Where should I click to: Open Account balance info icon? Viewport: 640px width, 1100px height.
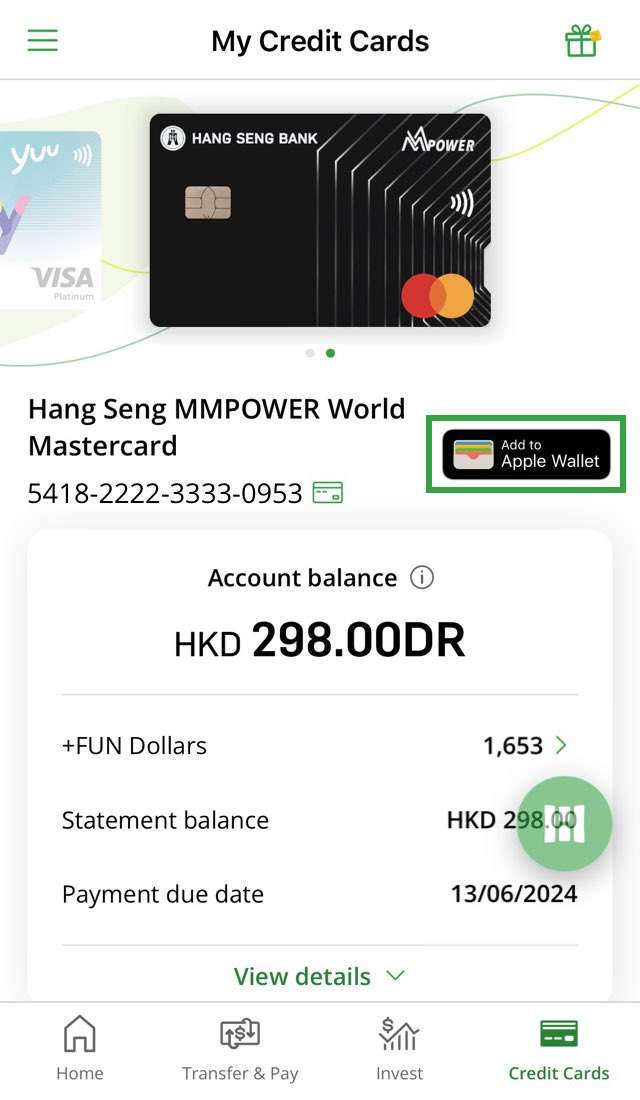[x=422, y=578]
